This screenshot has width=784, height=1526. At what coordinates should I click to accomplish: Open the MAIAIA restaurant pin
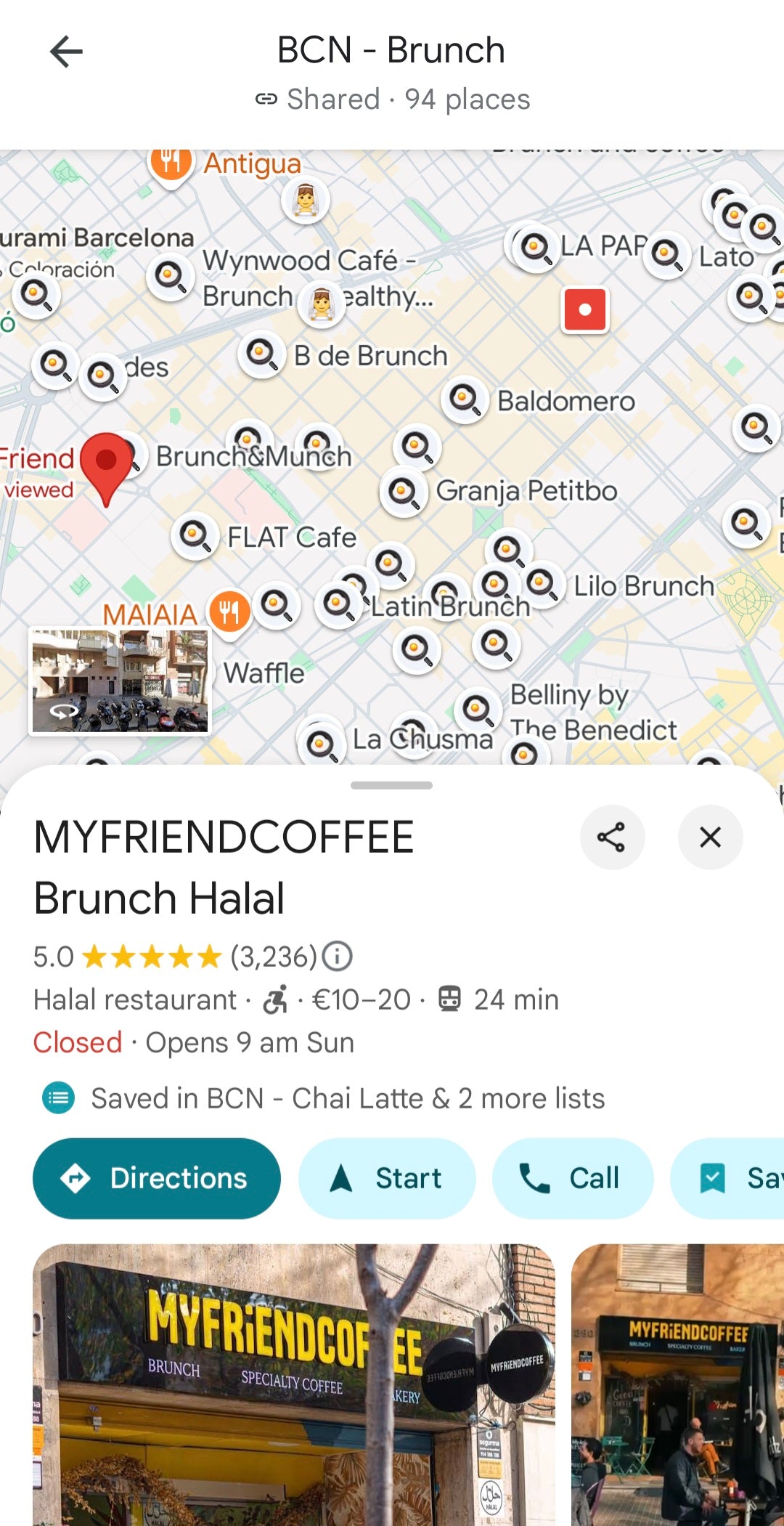[x=229, y=612]
